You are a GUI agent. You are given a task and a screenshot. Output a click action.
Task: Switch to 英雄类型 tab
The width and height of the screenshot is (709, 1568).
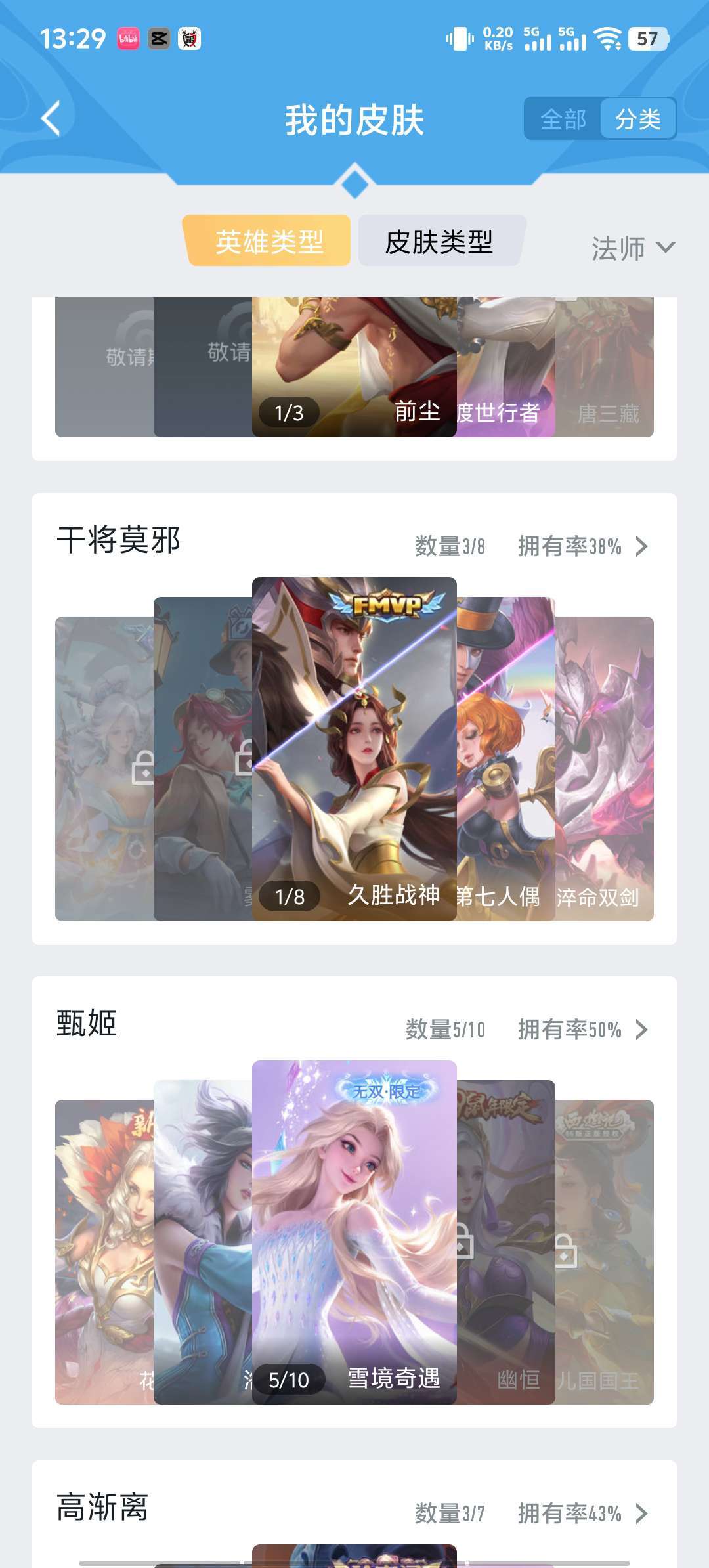click(x=269, y=241)
